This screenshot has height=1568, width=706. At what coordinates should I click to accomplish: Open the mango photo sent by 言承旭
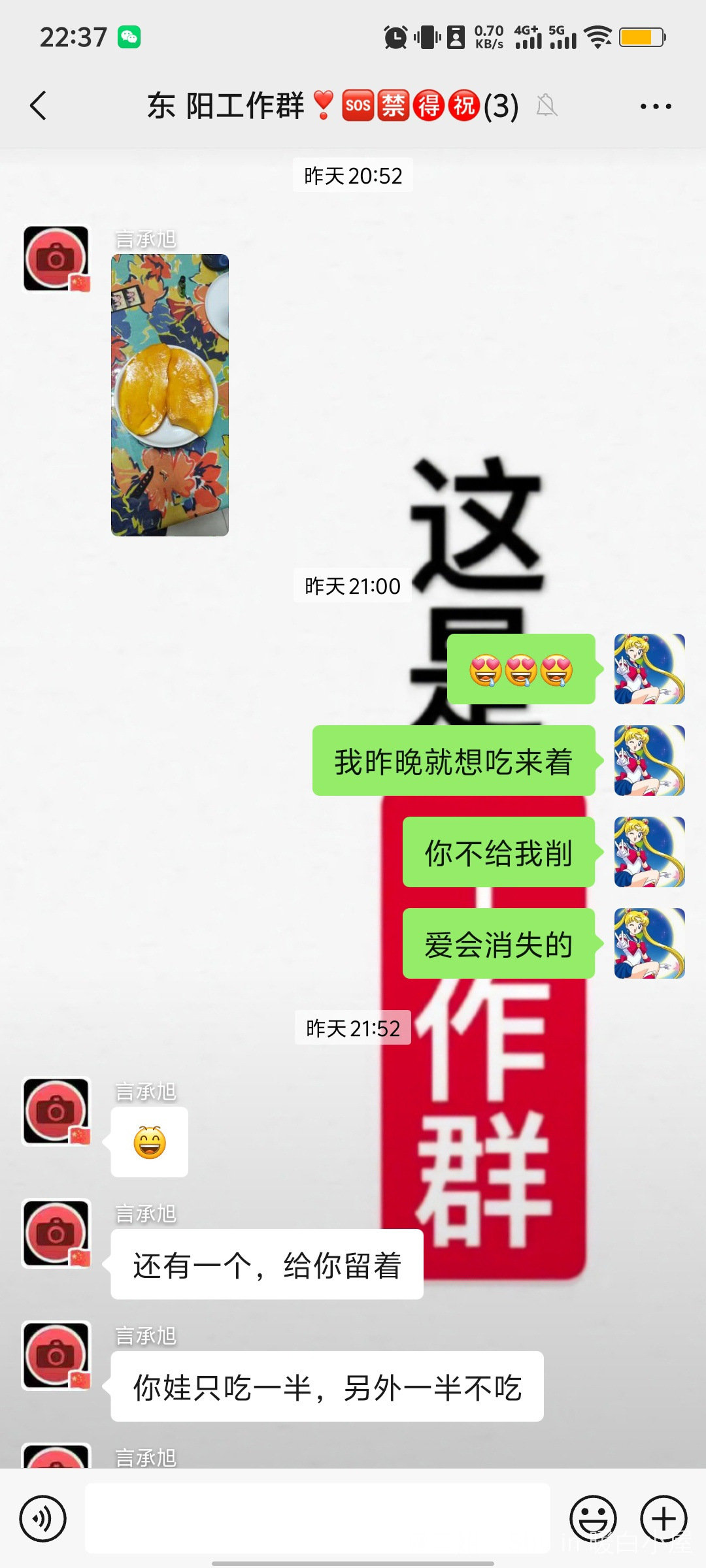[x=170, y=395]
